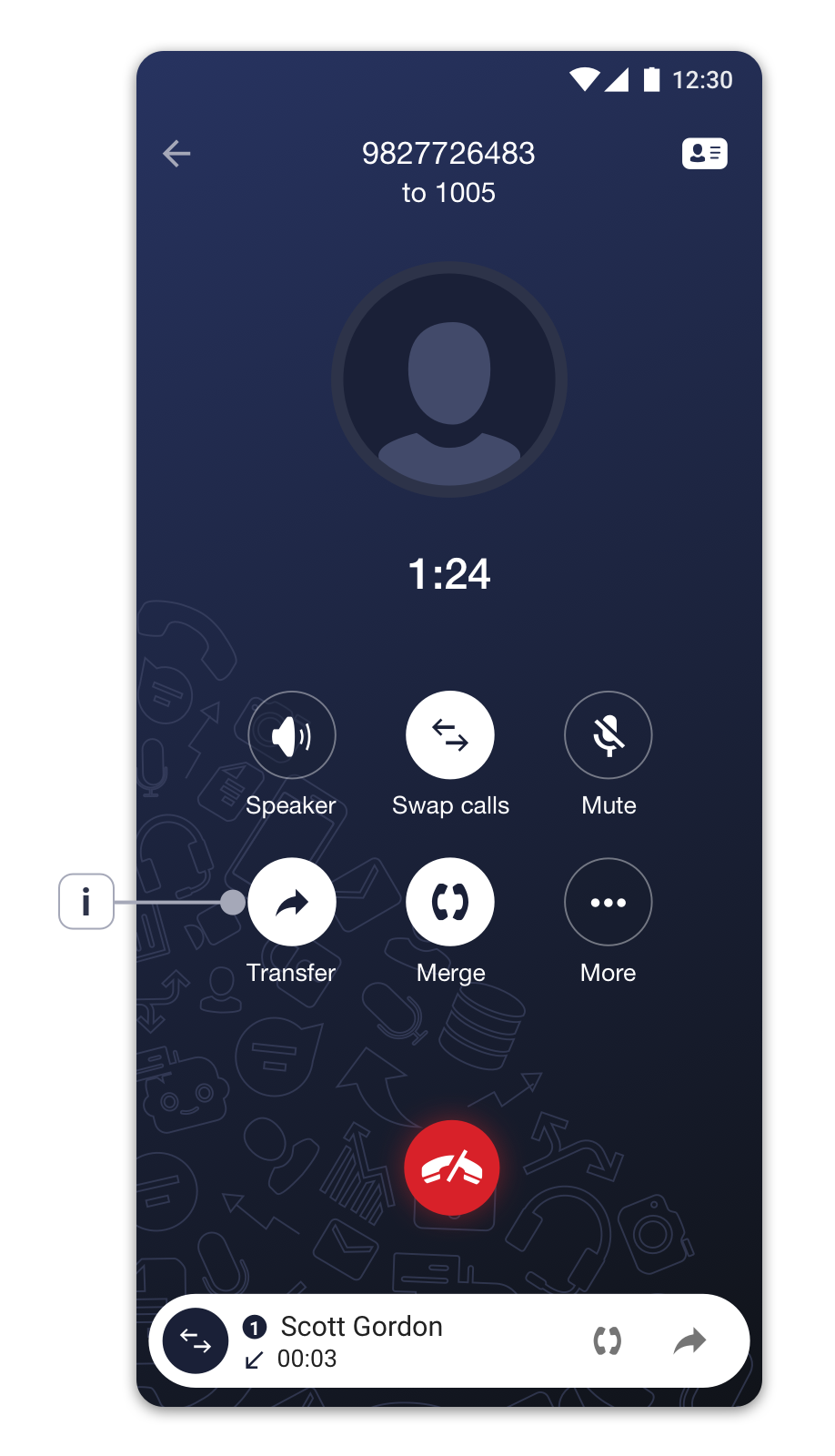
Task: Go back using the top arrow
Action: (176, 154)
